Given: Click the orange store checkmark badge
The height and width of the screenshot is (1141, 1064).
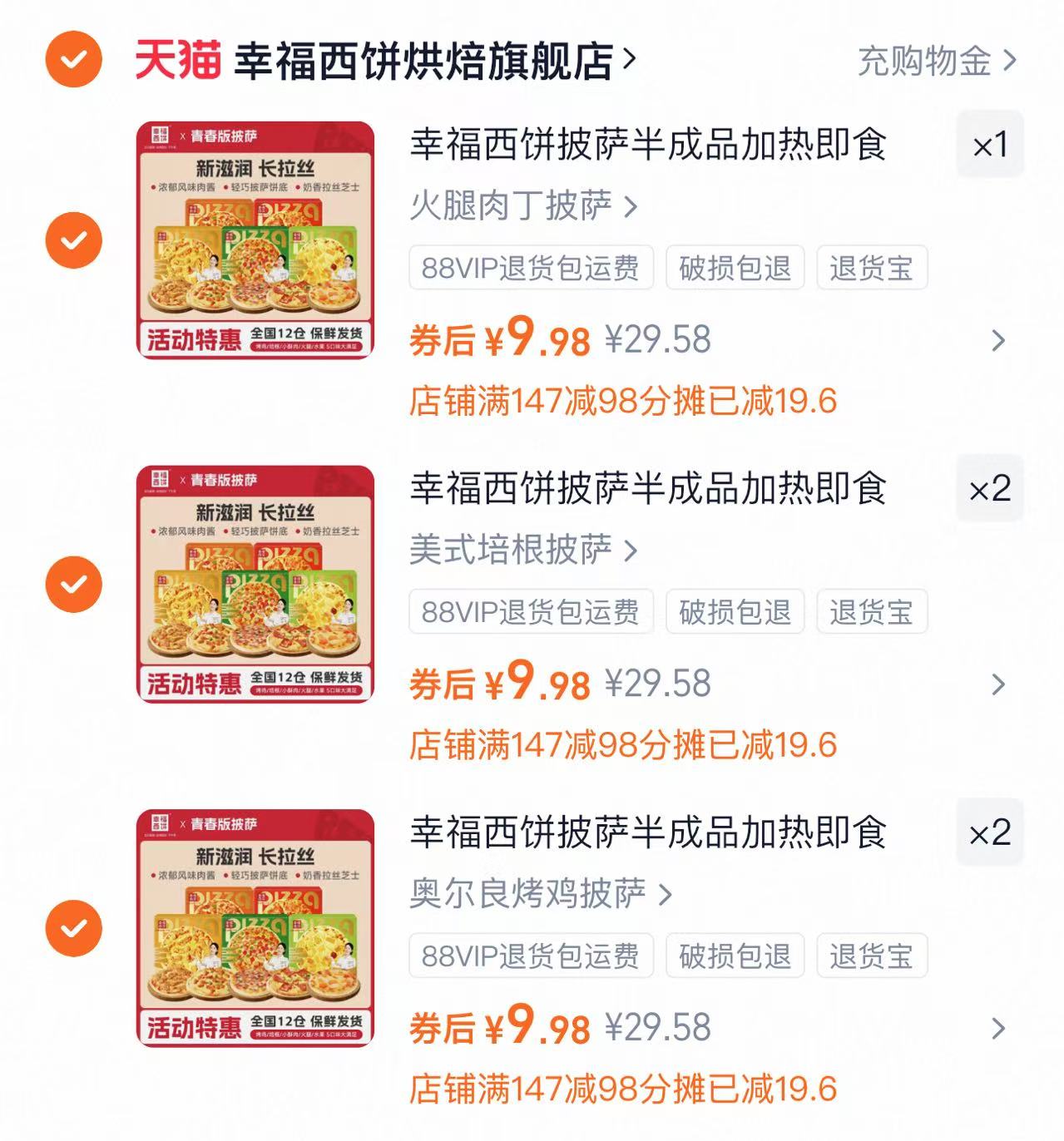Looking at the screenshot, I should (x=73, y=60).
